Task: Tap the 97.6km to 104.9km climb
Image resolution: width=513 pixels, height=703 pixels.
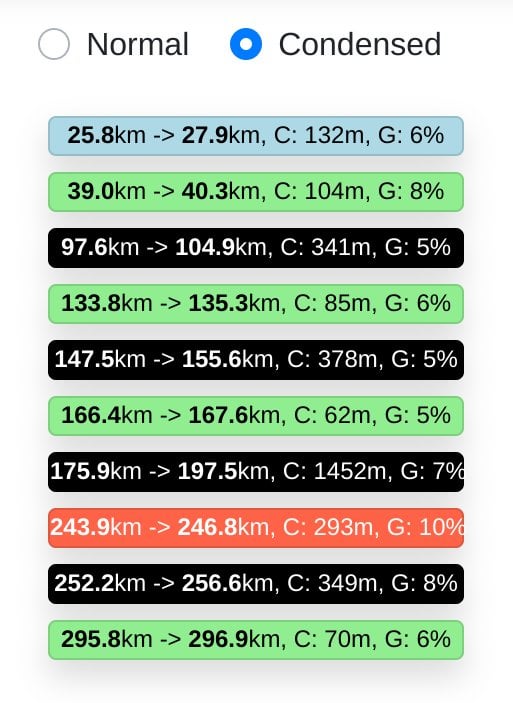Action: click(256, 248)
